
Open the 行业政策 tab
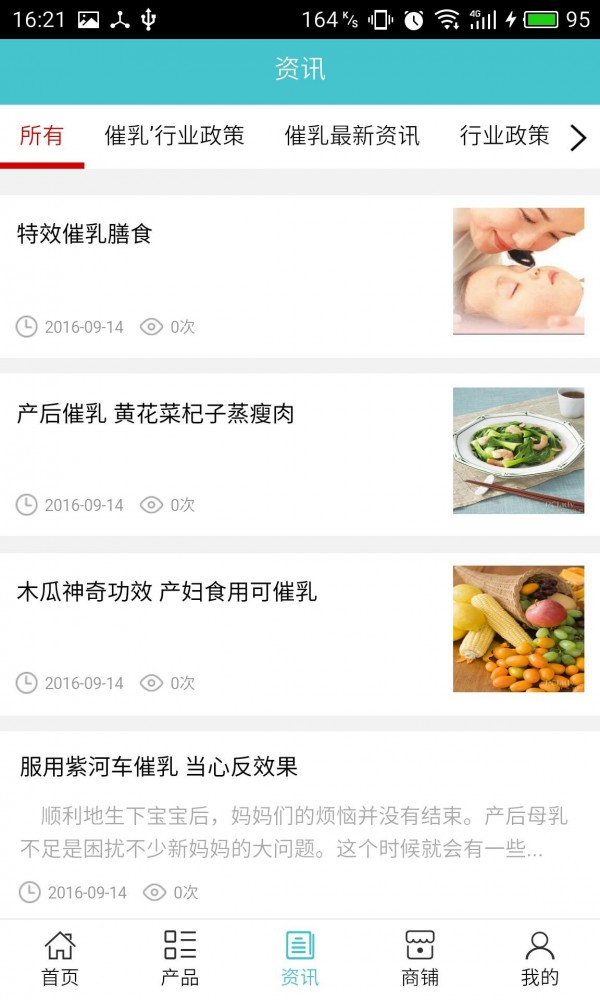(x=504, y=136)
